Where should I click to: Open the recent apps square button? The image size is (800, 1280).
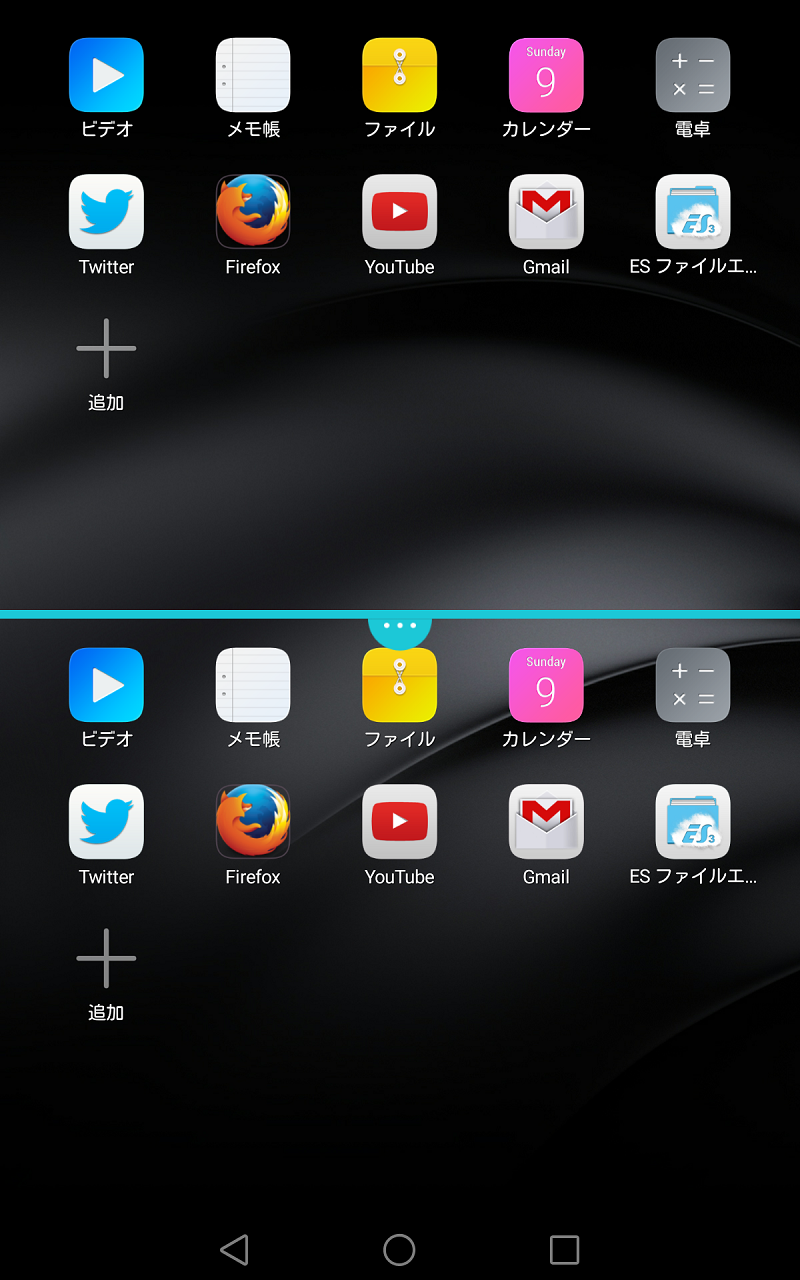pos(565,1249)
